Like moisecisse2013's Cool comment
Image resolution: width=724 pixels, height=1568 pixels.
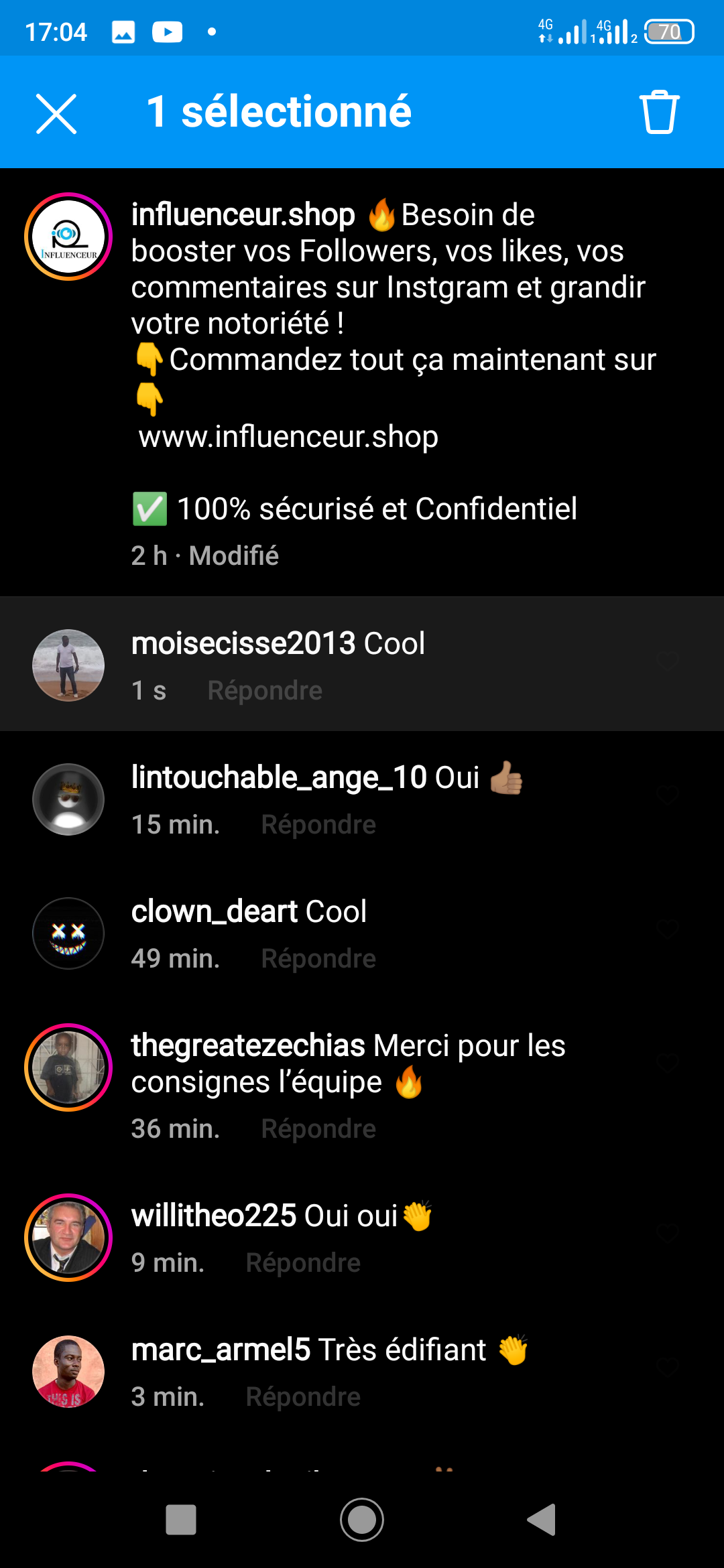click(668, 662)
